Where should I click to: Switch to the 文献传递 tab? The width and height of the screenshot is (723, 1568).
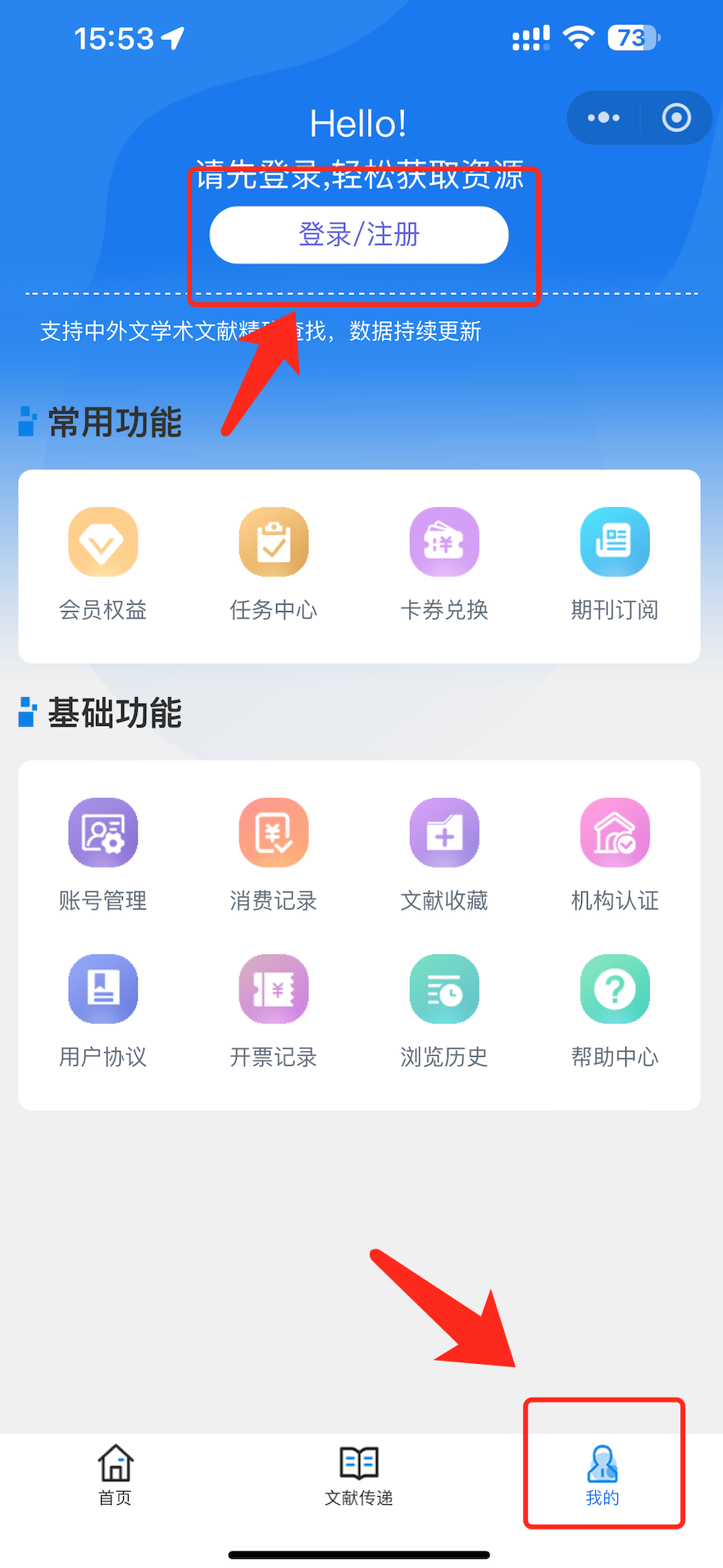pos(359,1475)
